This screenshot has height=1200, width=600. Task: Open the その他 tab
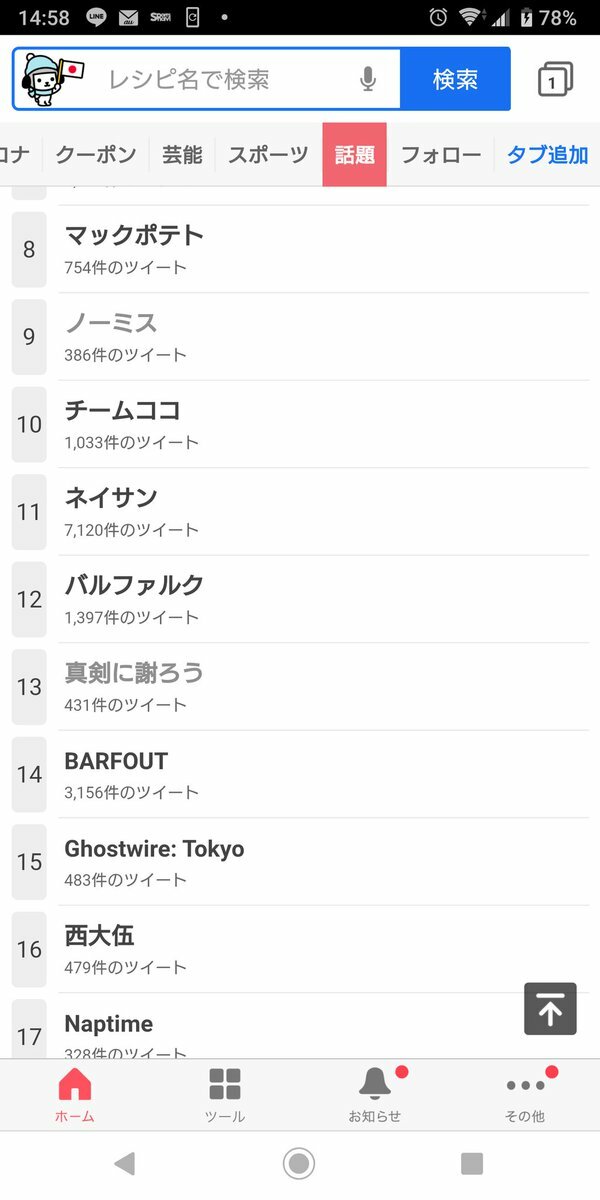(x=525, y=1095)
